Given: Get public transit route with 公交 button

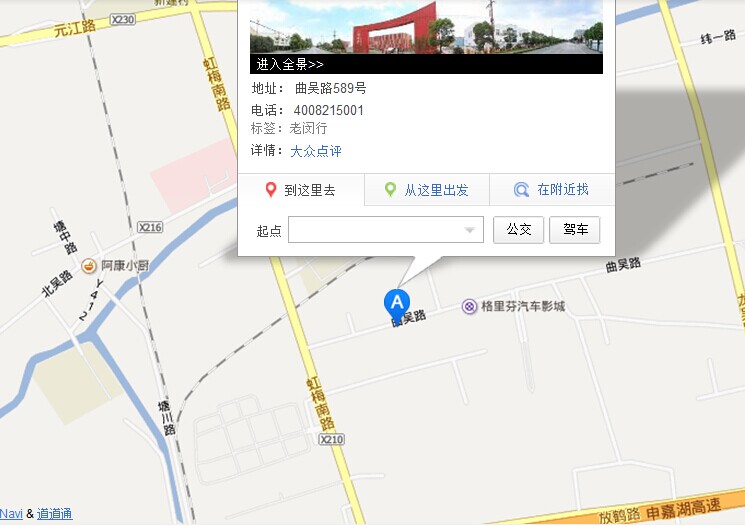Looking at the screenshot, I should pos(518,230).
